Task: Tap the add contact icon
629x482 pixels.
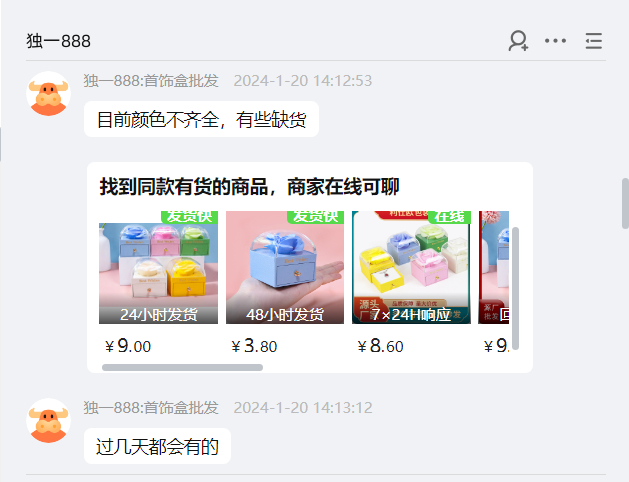Action: (x=518, y=41)
